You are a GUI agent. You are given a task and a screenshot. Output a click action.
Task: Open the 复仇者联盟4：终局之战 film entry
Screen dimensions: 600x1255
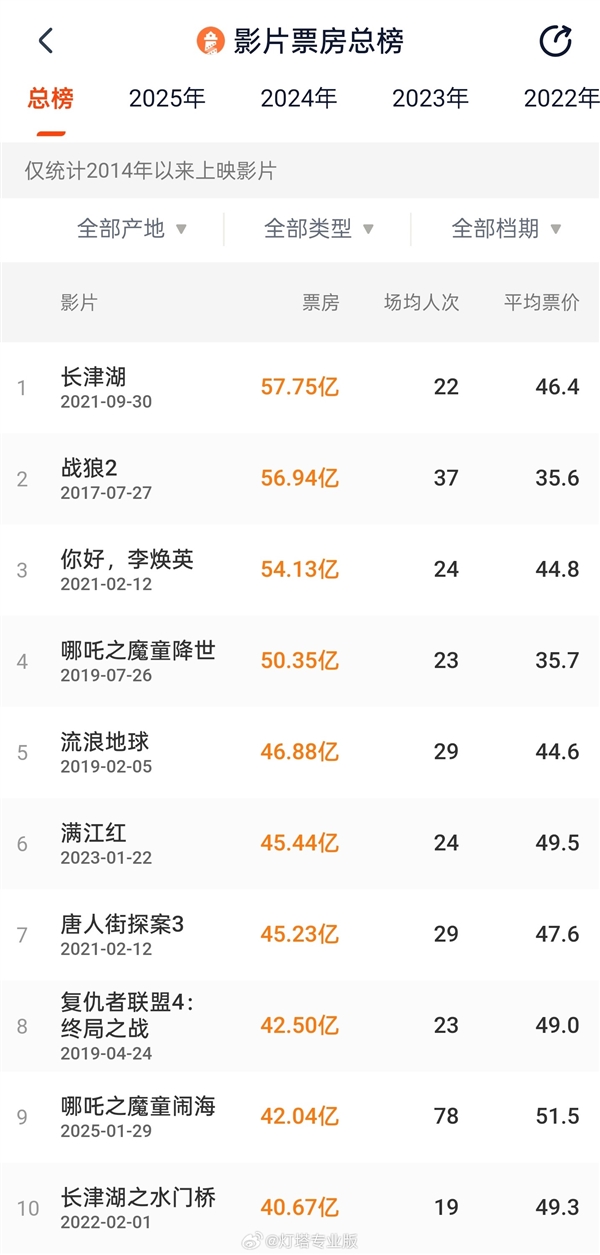click(x=127, y=1024)
